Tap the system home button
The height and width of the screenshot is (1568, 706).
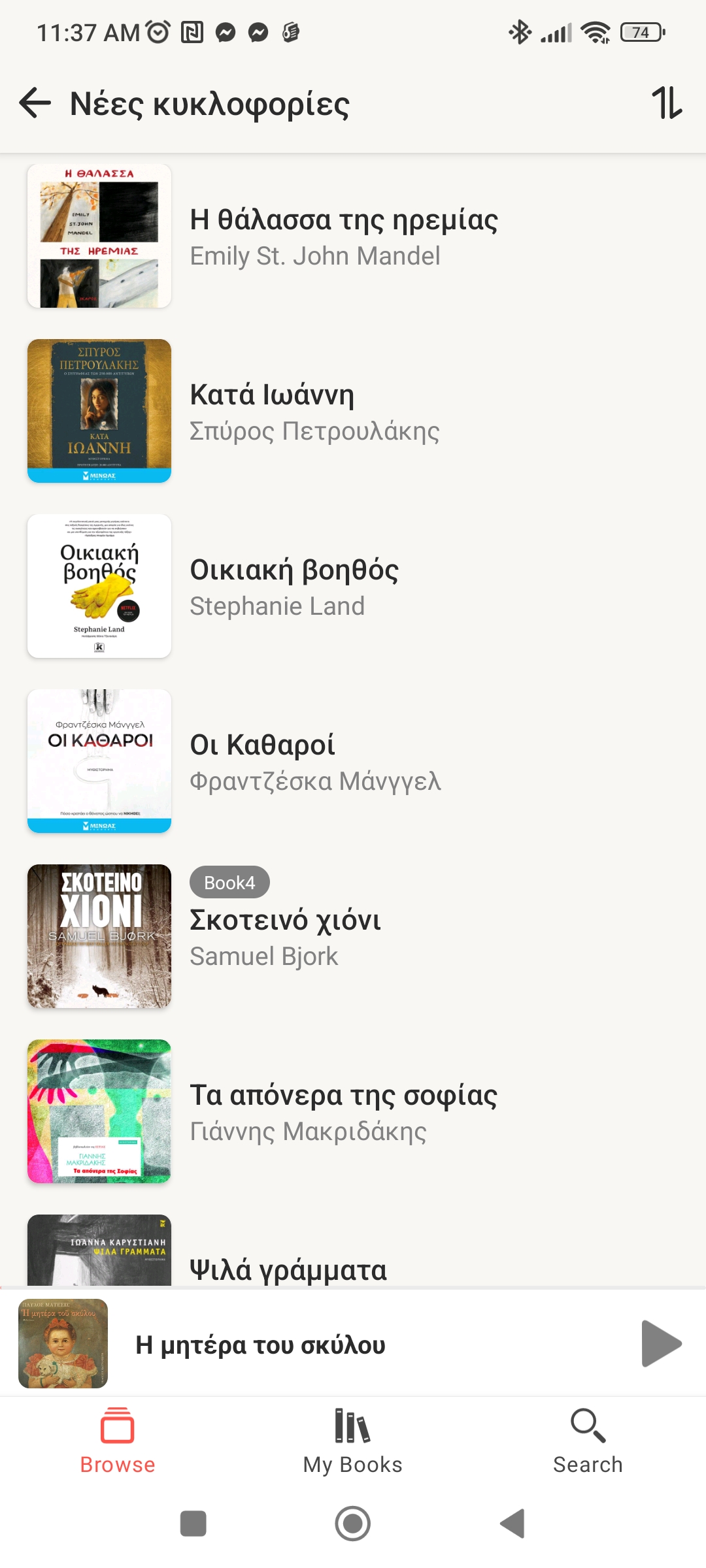(x=353, y=1524)
